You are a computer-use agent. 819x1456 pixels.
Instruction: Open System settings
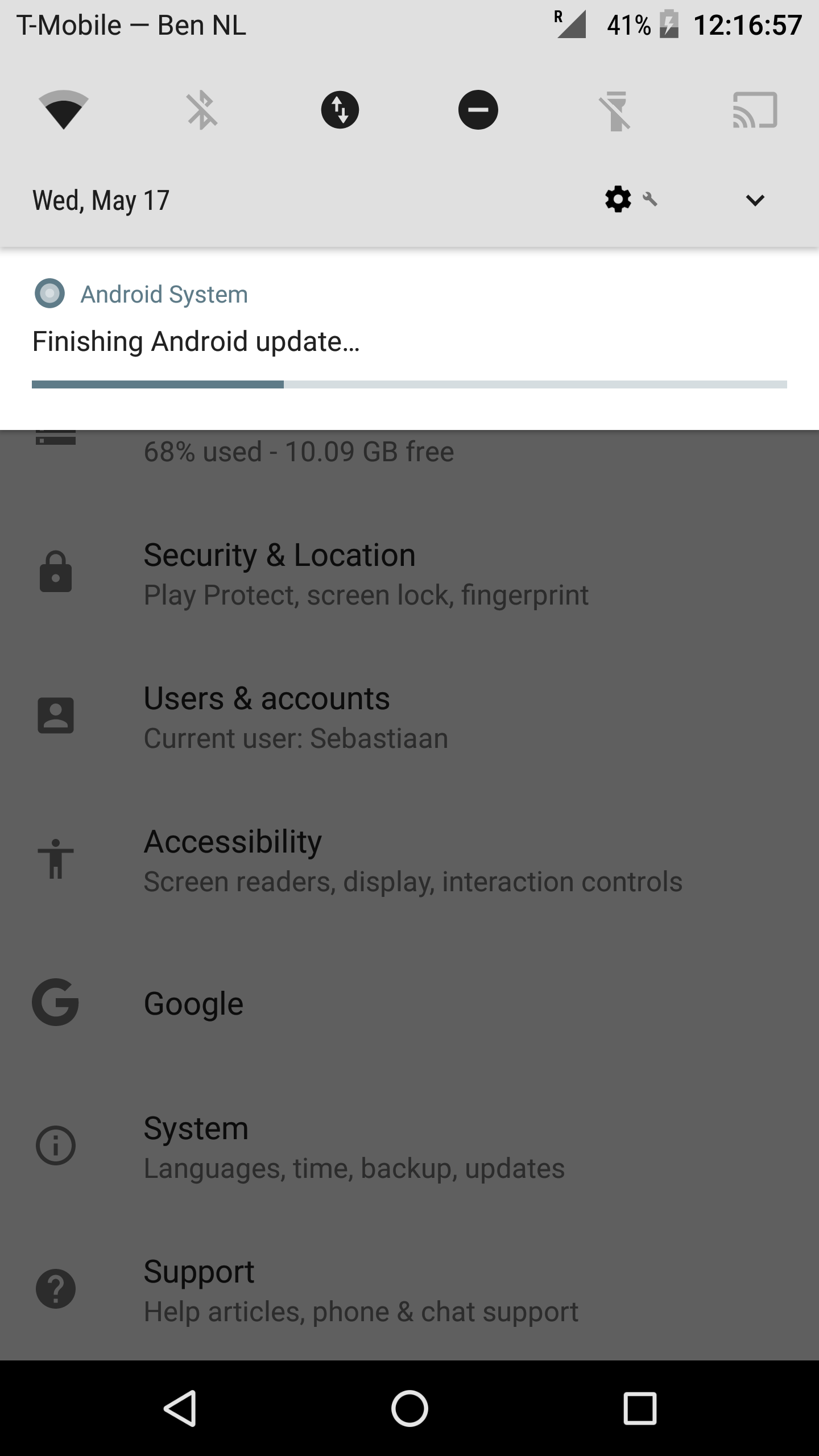coord(409,1147)
